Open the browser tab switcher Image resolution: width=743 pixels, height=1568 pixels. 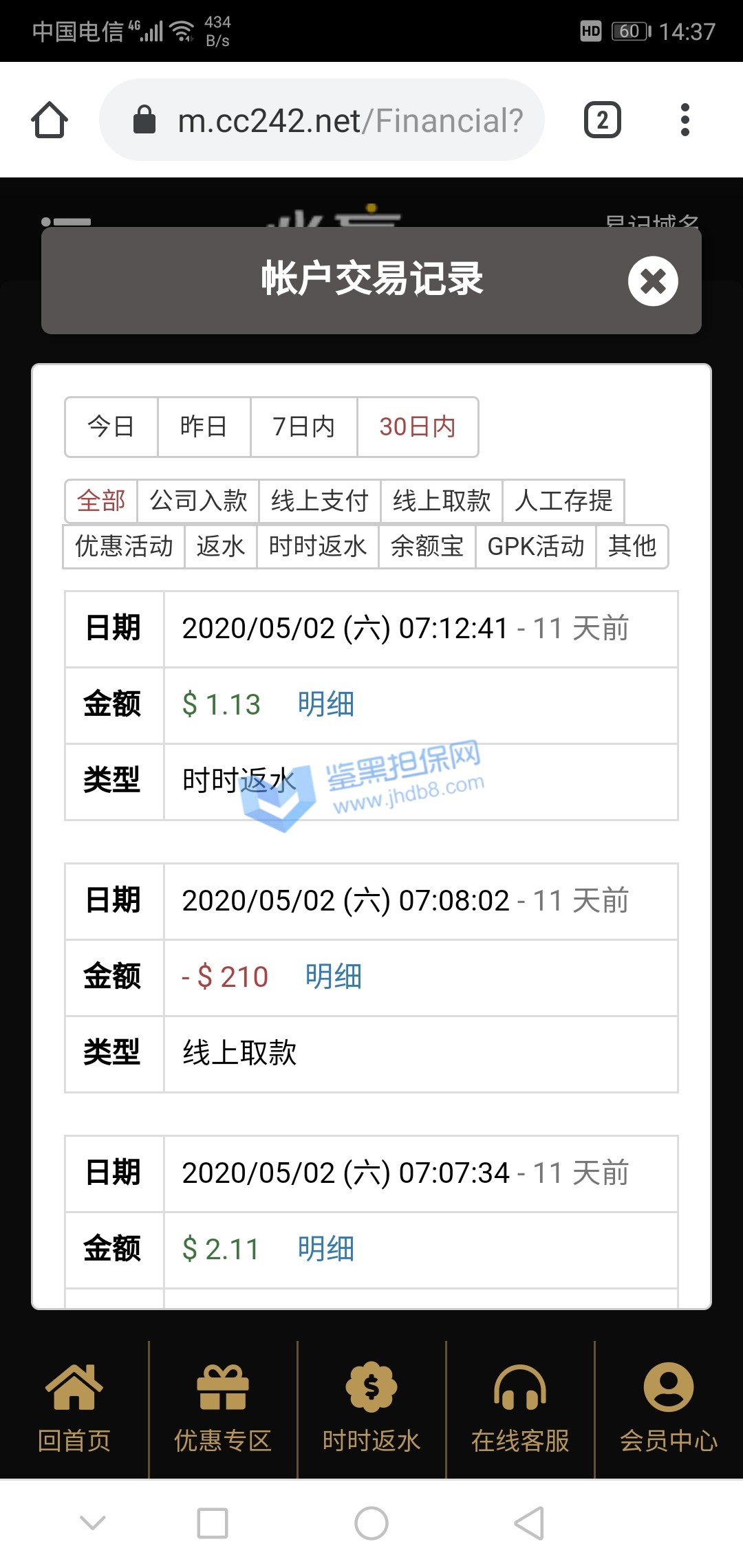pos(603,120)
